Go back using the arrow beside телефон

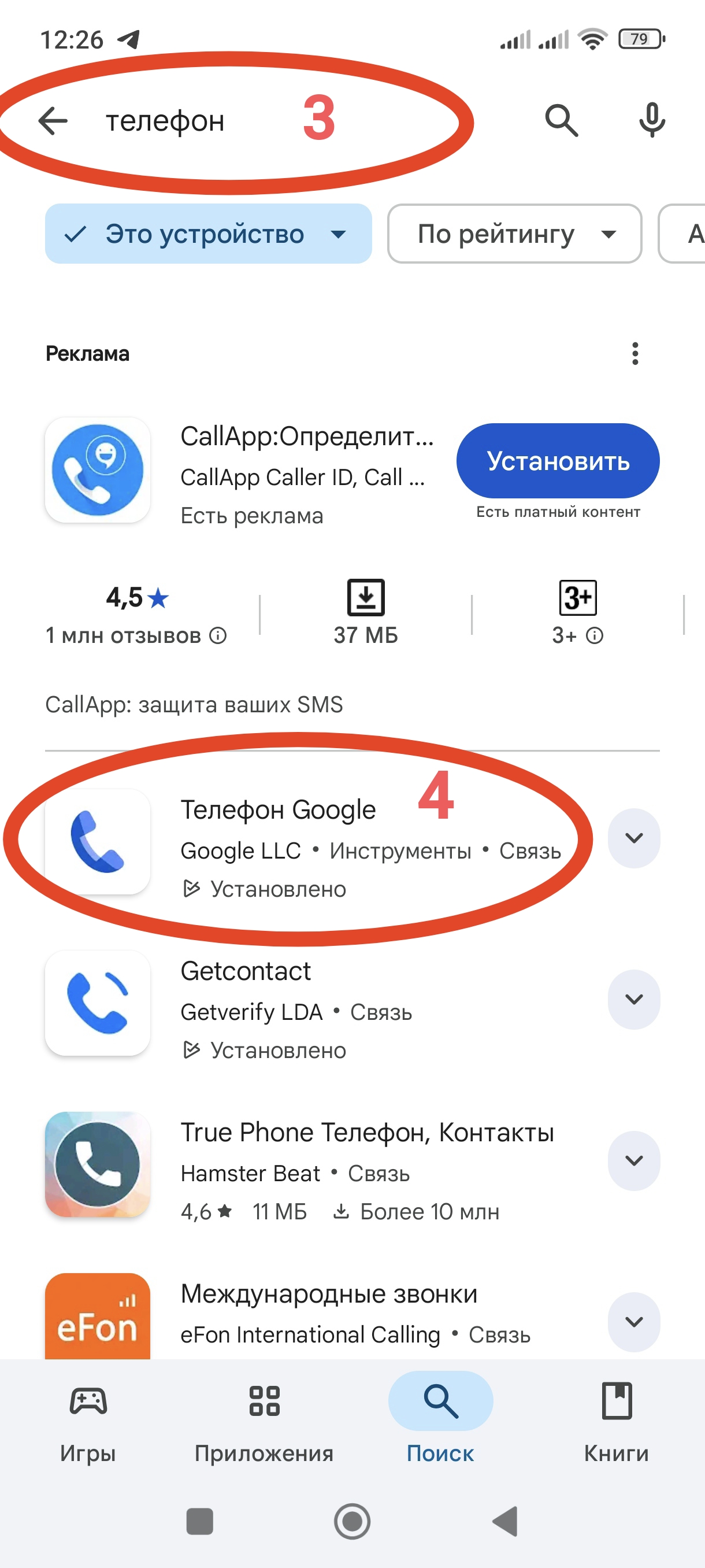(53, 120)
